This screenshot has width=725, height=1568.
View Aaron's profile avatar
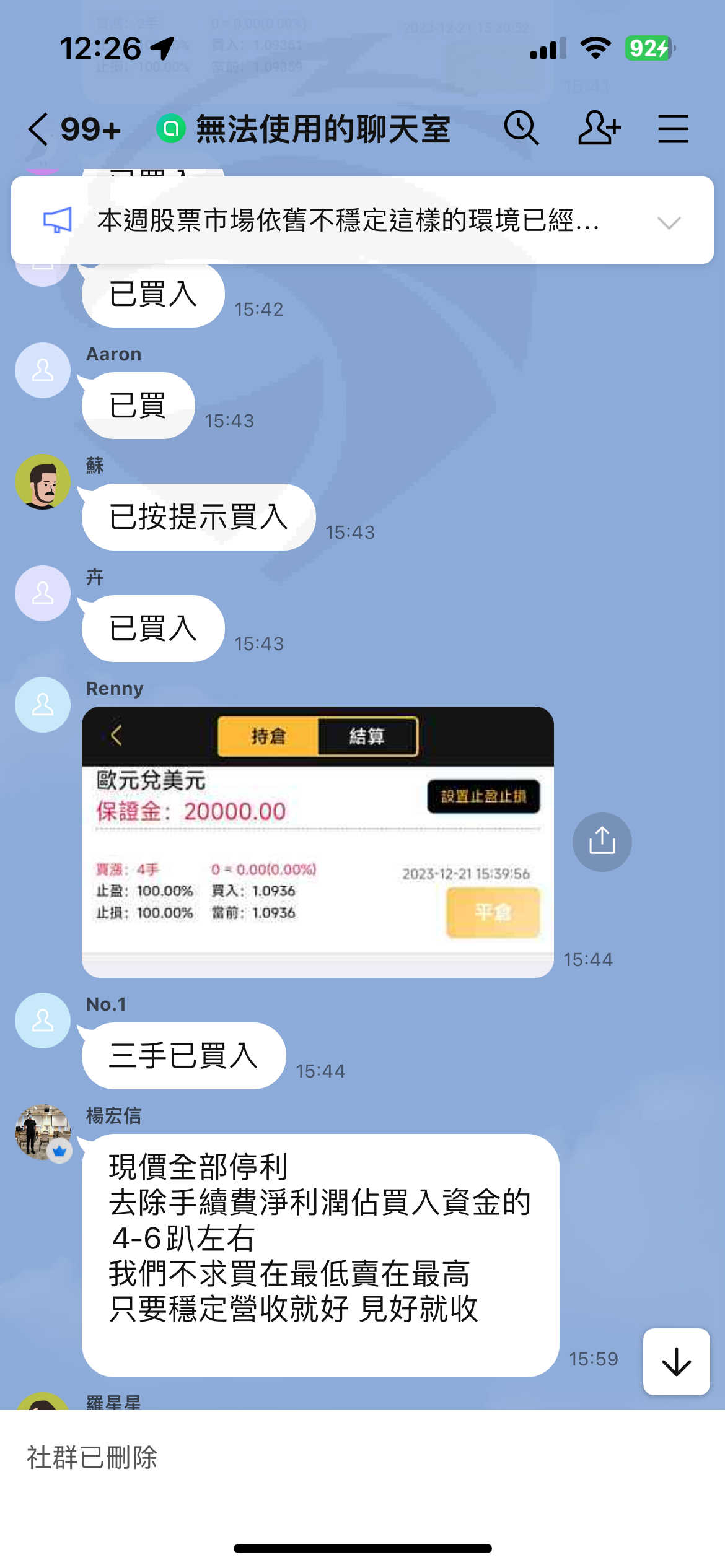click(43, 370)
